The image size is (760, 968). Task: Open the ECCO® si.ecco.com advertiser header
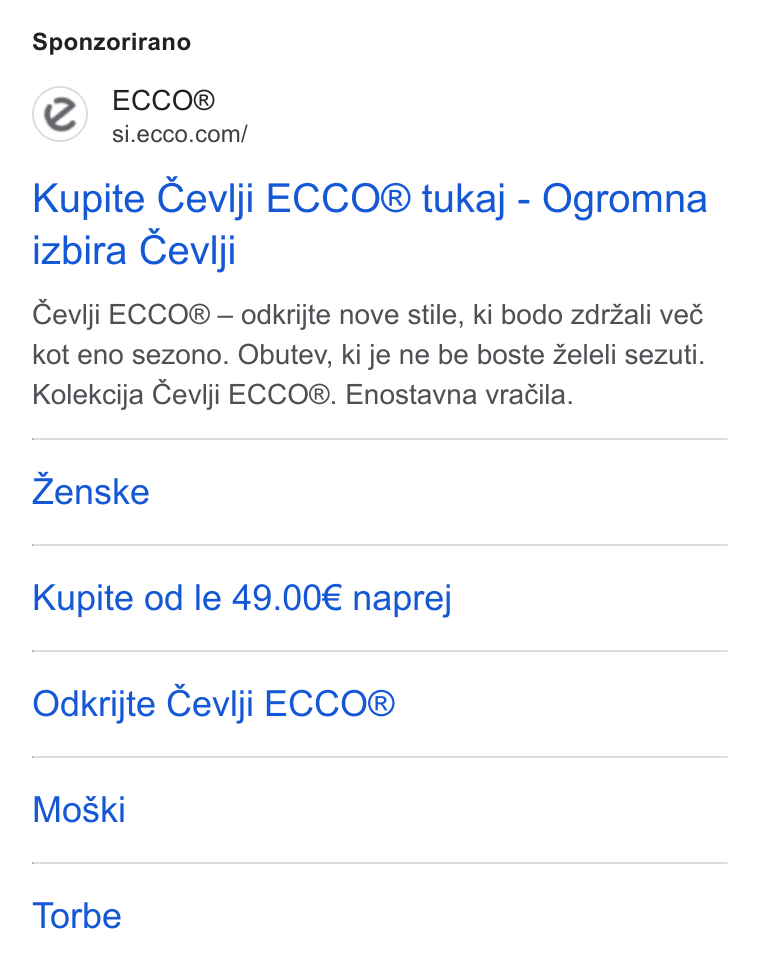(x=141, y=115)
